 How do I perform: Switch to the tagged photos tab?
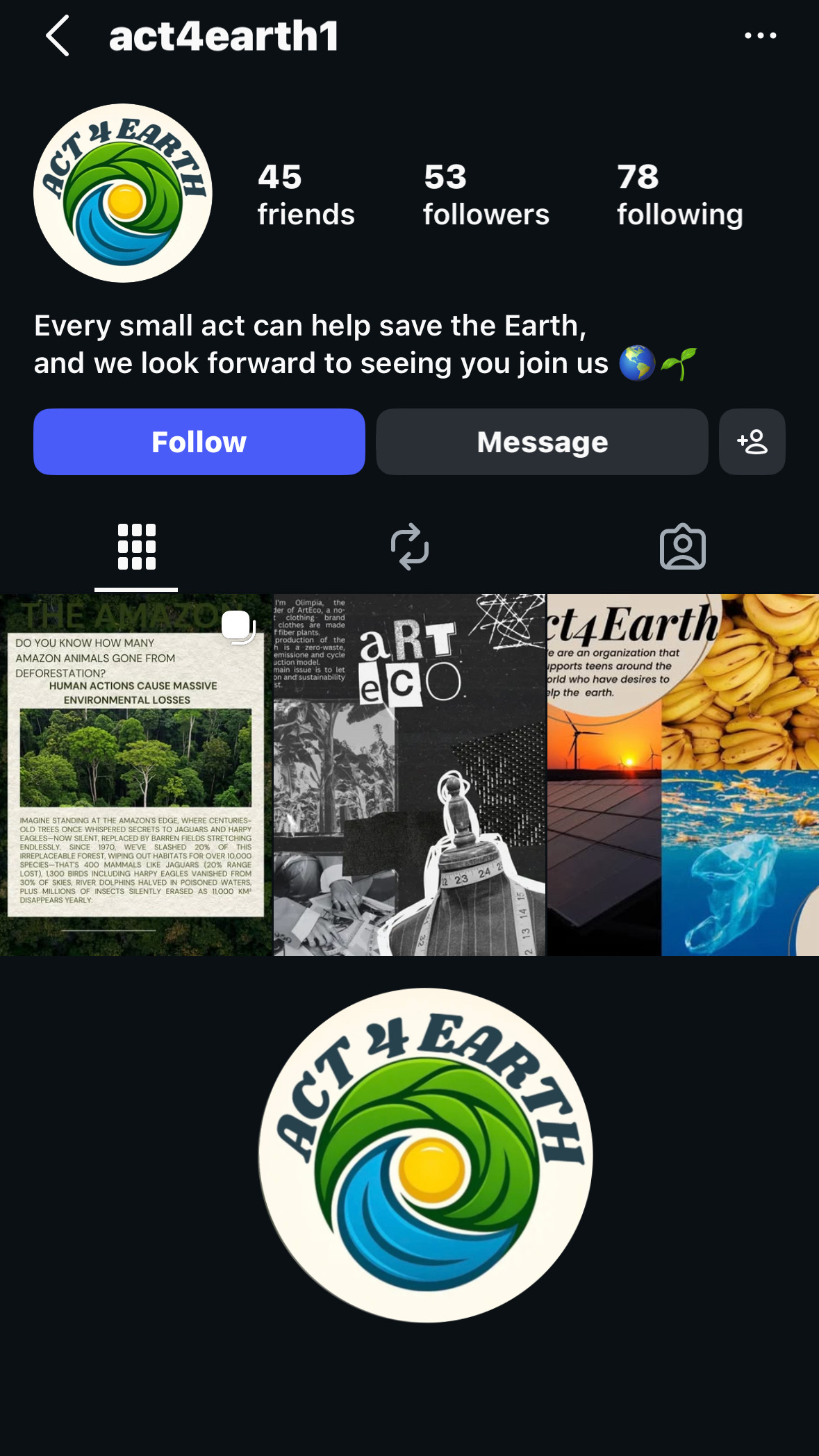click(682, 547)
